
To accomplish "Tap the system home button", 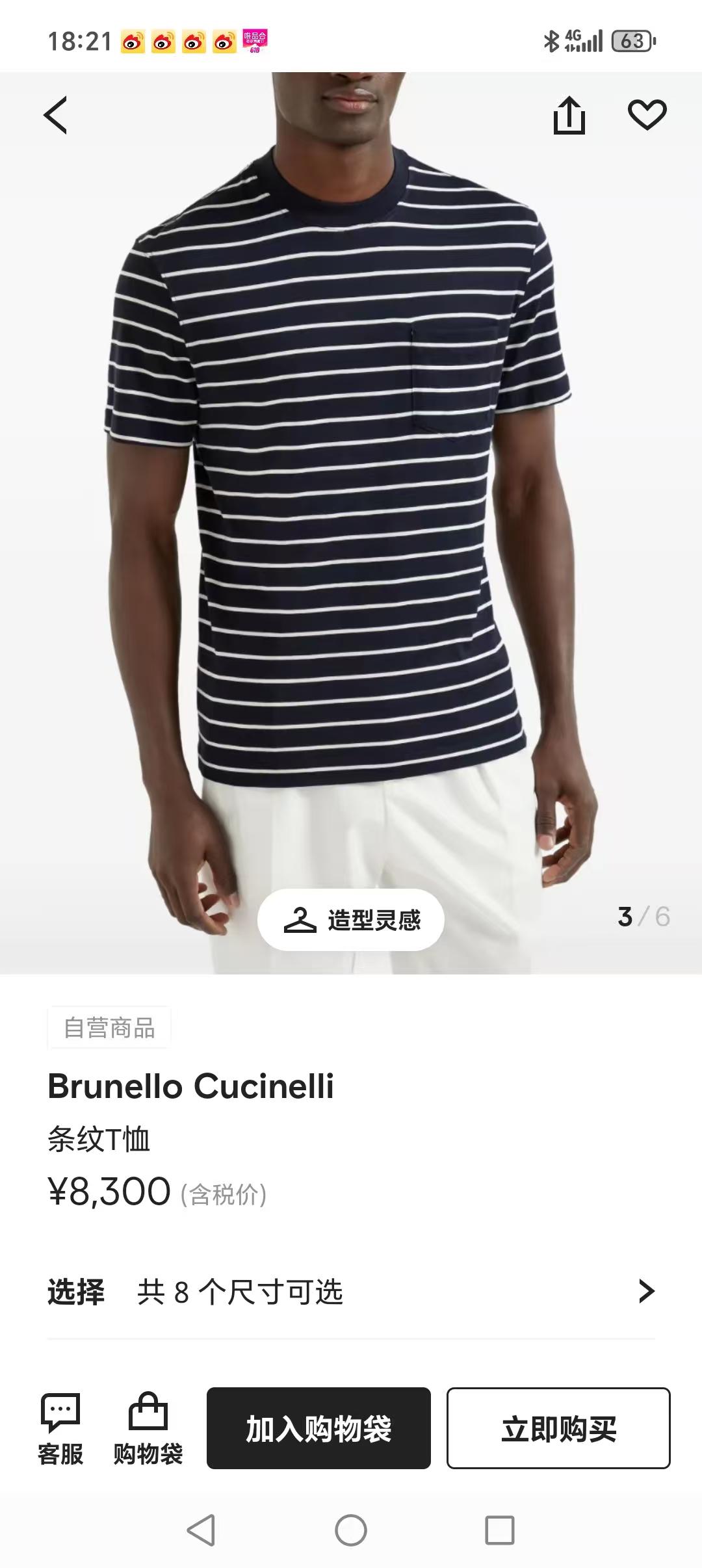I will [x=351, y=1530].
